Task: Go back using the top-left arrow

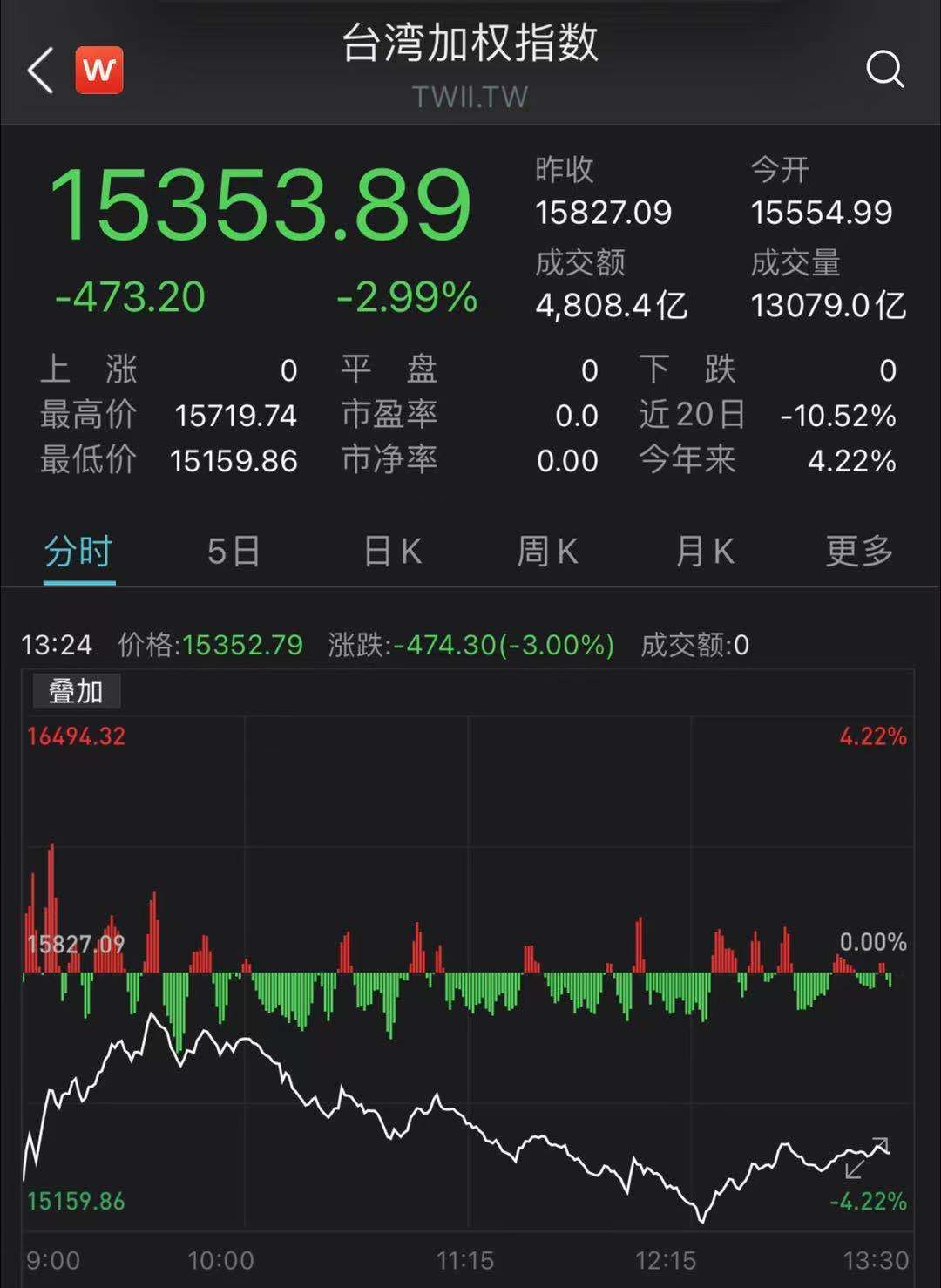Action: 41,70
